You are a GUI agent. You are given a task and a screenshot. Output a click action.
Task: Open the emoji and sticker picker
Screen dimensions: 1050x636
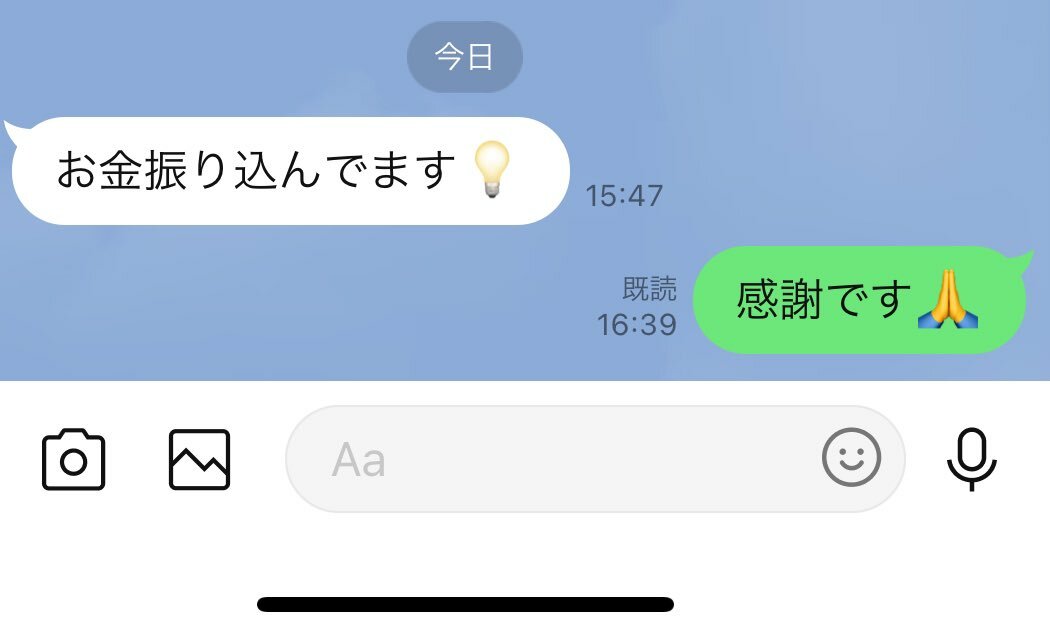851,459
